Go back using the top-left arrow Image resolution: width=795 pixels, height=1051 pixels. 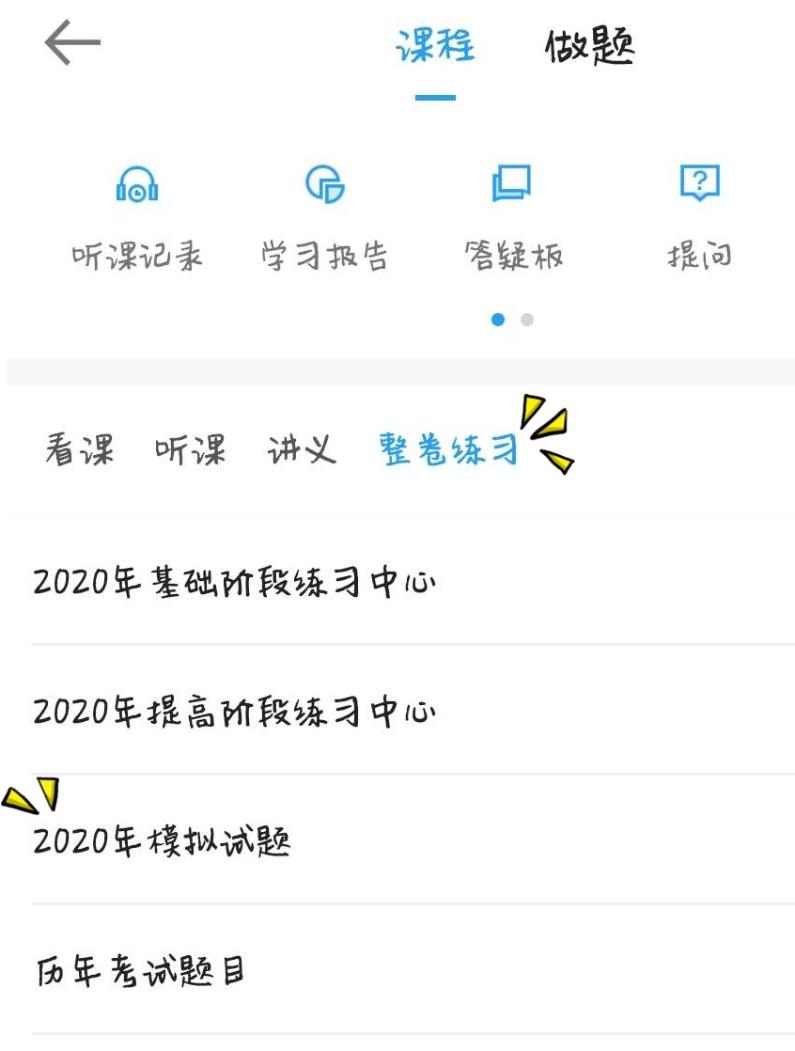click(x=72, y=44)
